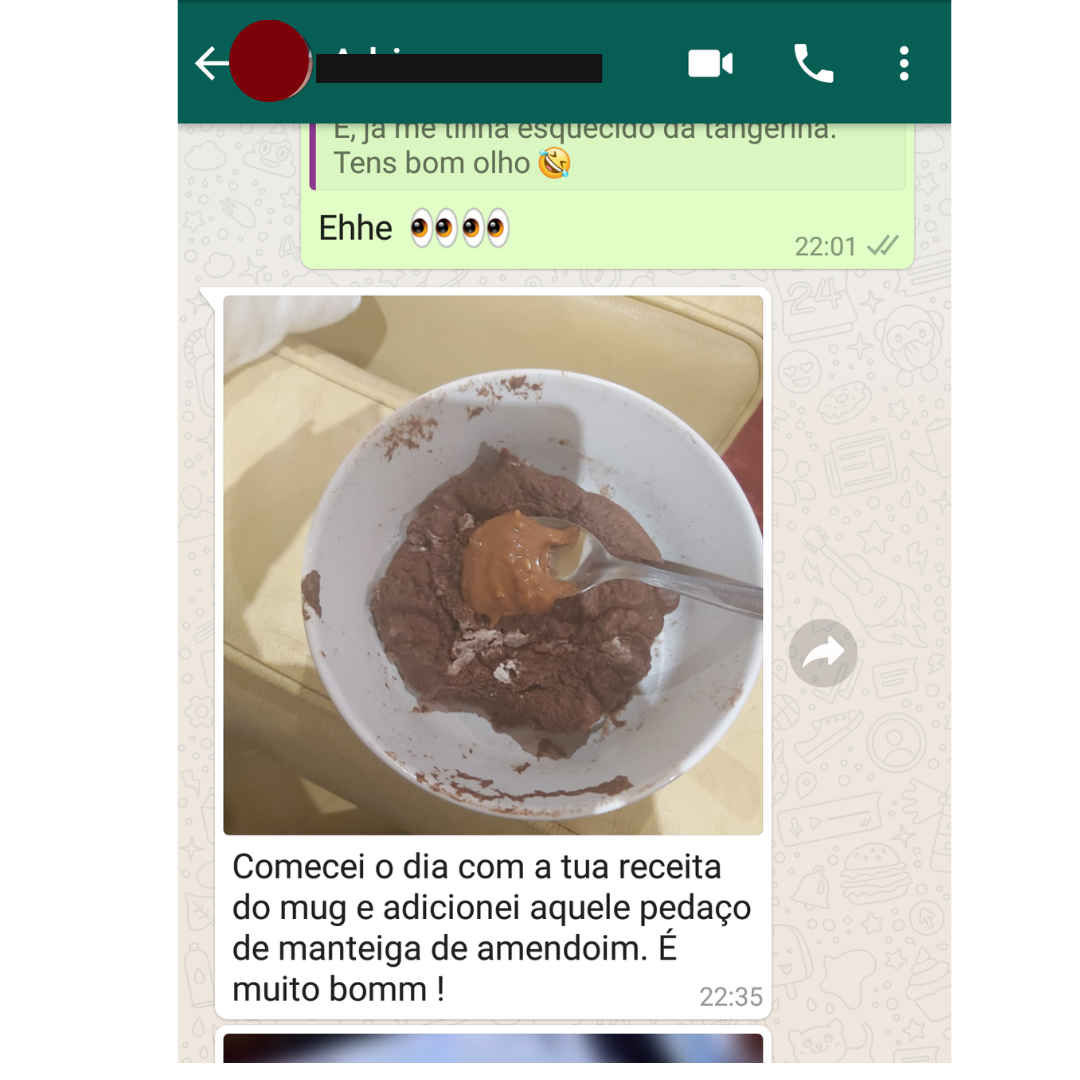The height and width of the screenshot is (1080, 1080).
Task: Forward the mug cake photo
Action: point(823,653)
